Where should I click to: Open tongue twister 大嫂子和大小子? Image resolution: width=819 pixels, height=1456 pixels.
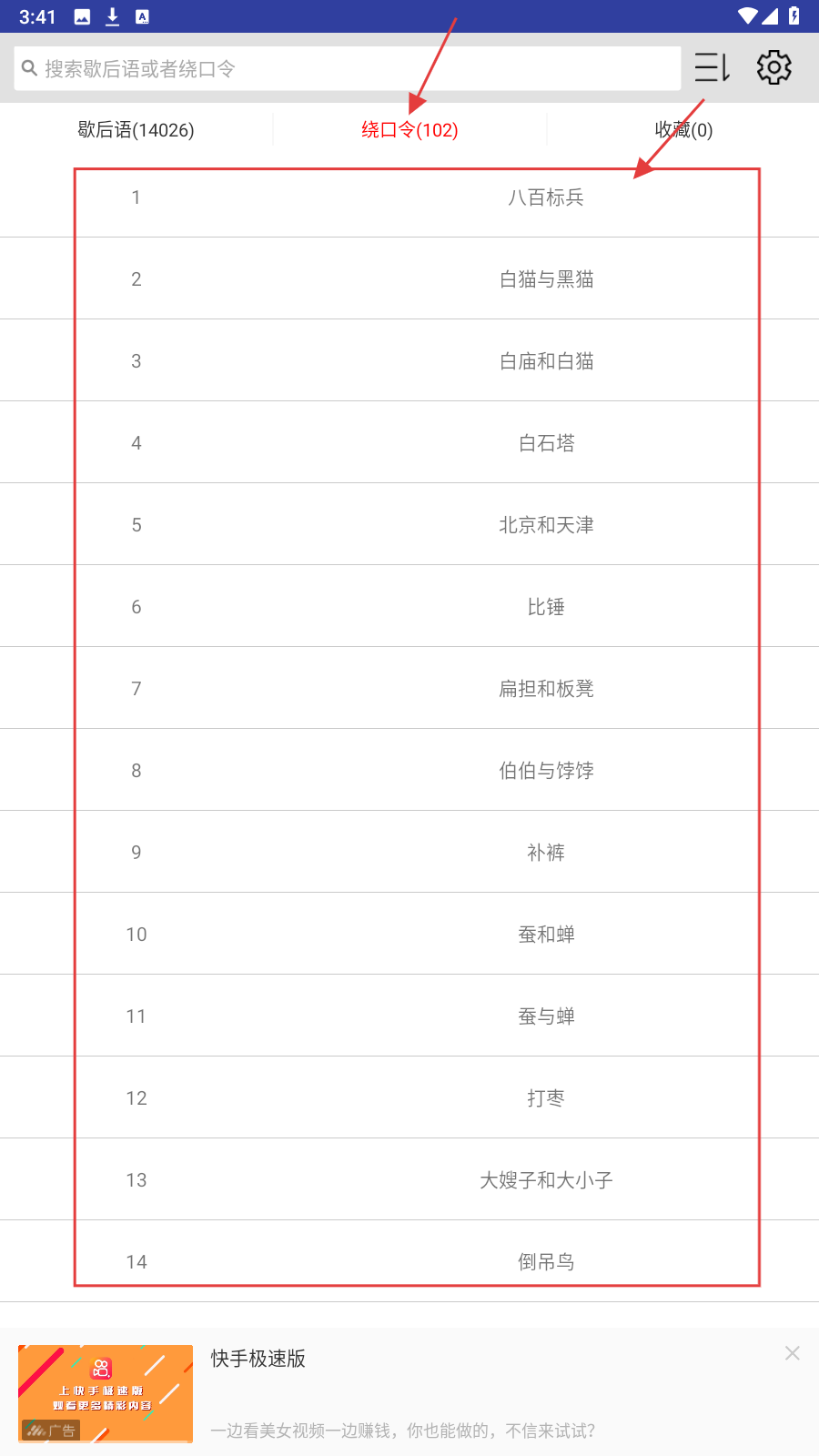(546, 1180)
